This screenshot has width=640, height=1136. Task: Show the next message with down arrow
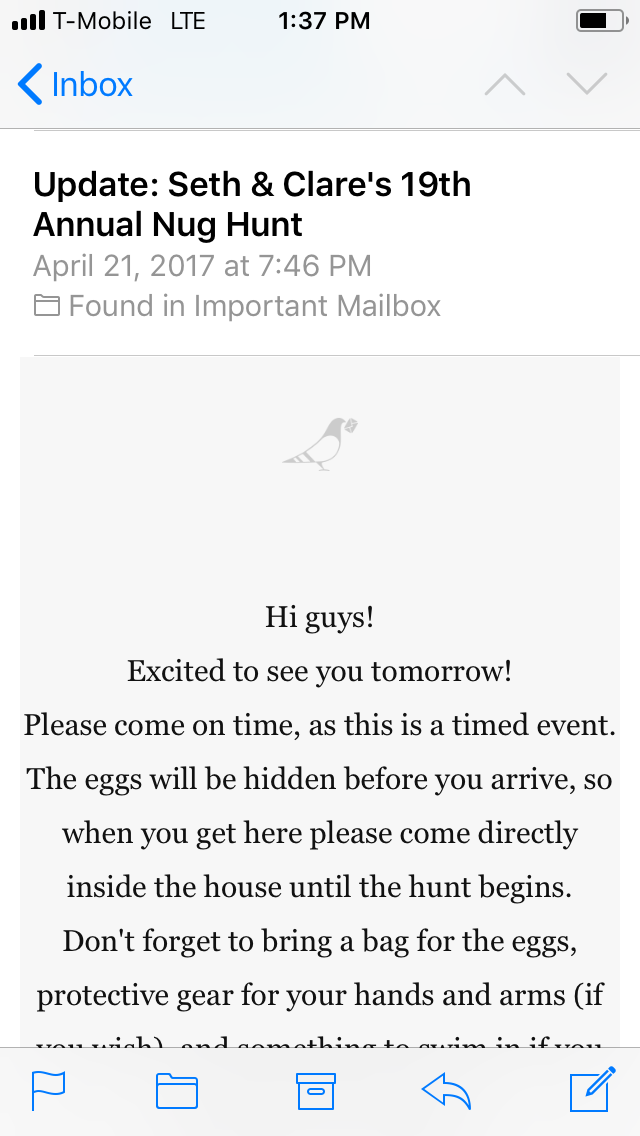[x=587, y=84]
